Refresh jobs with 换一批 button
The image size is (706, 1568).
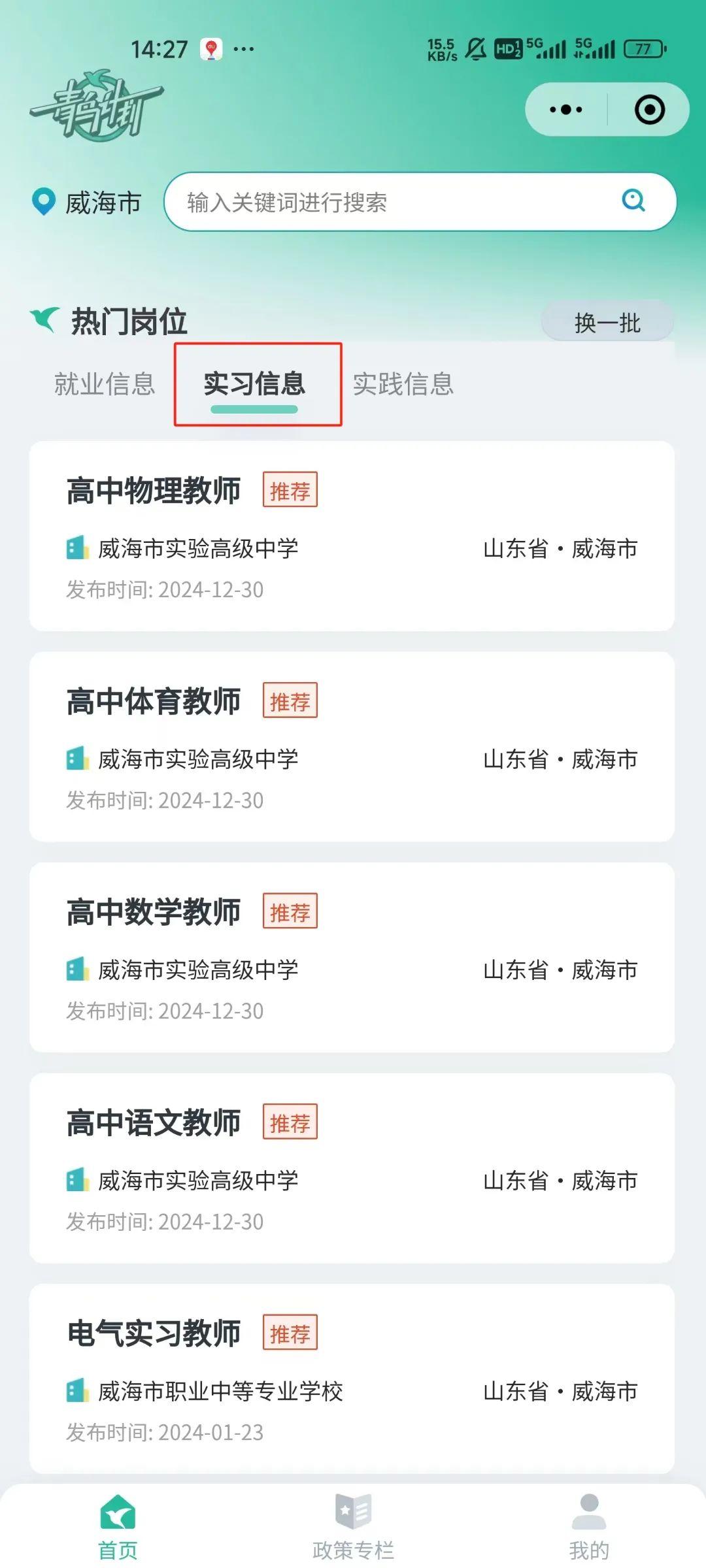pos(607,322)
